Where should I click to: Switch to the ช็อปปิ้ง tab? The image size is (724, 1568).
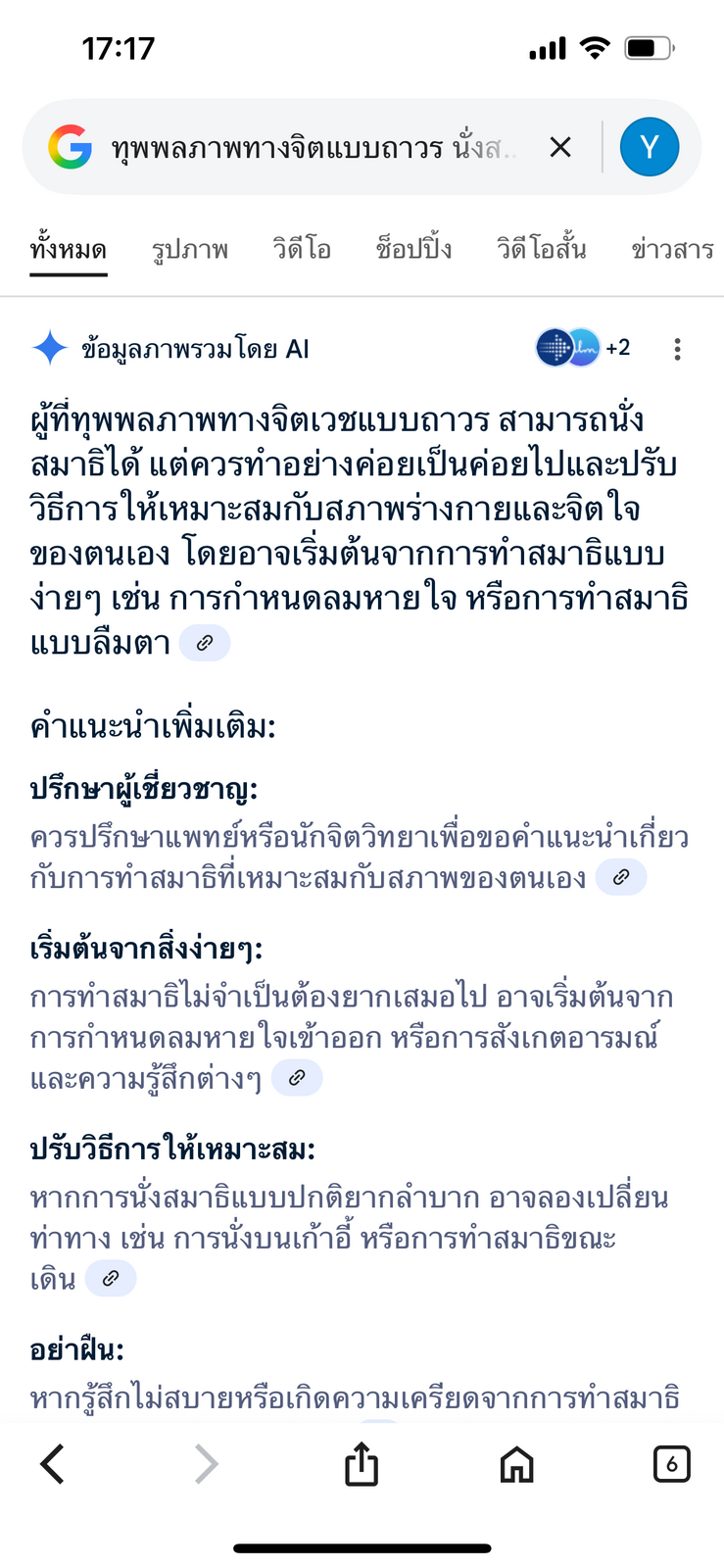(x=413, y=250)
